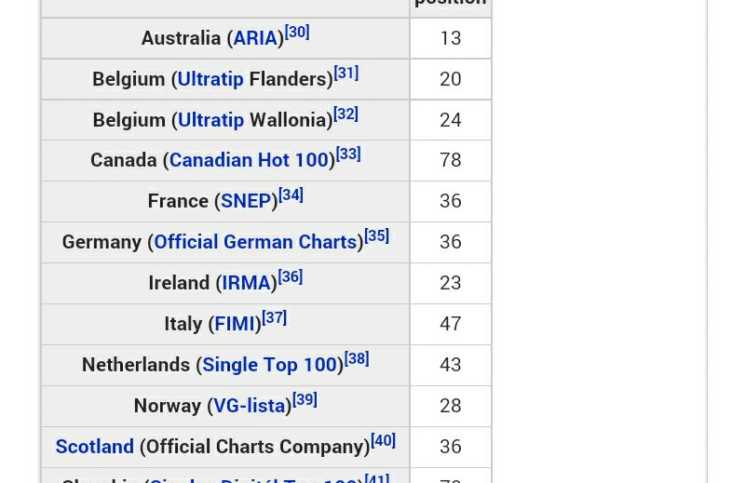The height and width of the screenshot is (483, 745).
Task: Open the Canadian Hot 100 link
Action: coord(249,161)
